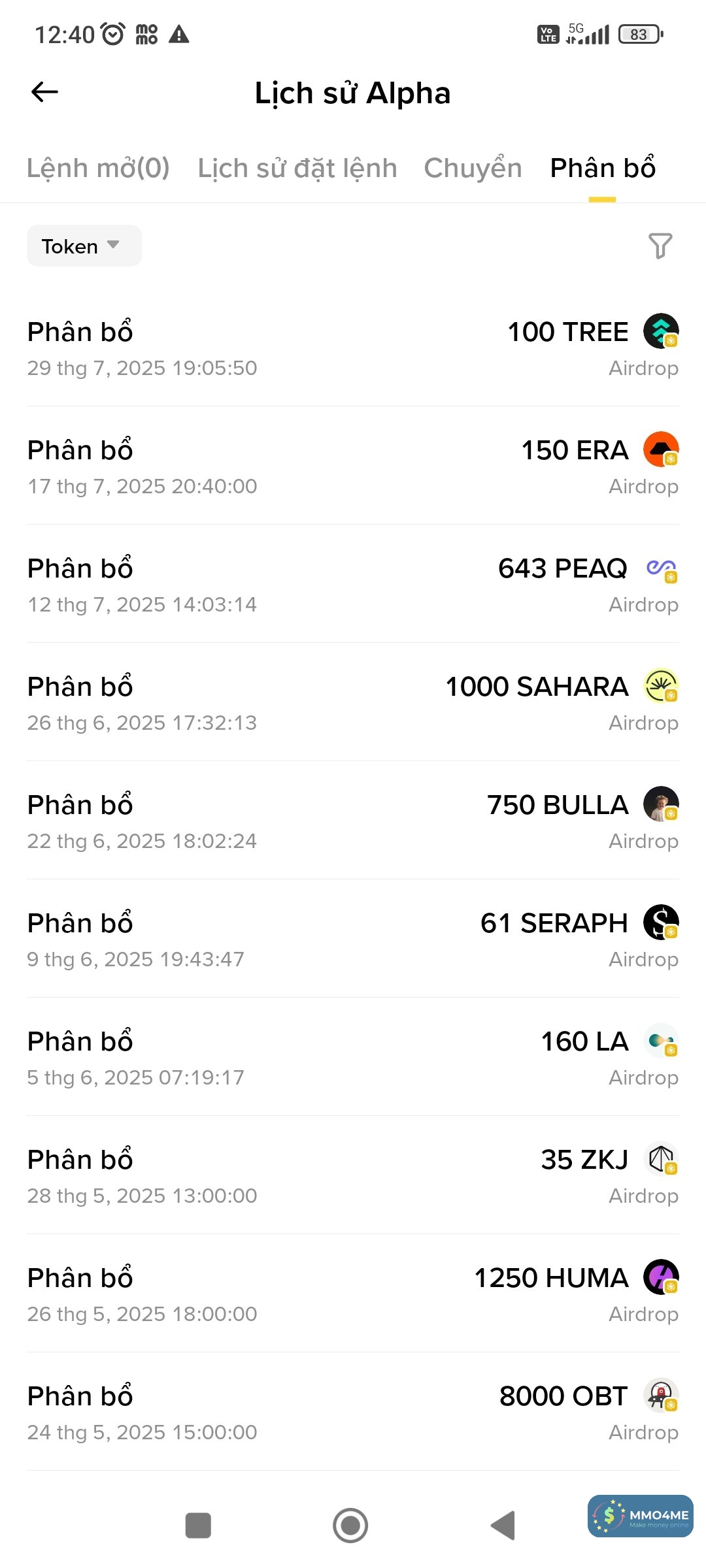Expand the Token dropdown
The width and height of the screenshot is (706, 1568).
point(84,246)
